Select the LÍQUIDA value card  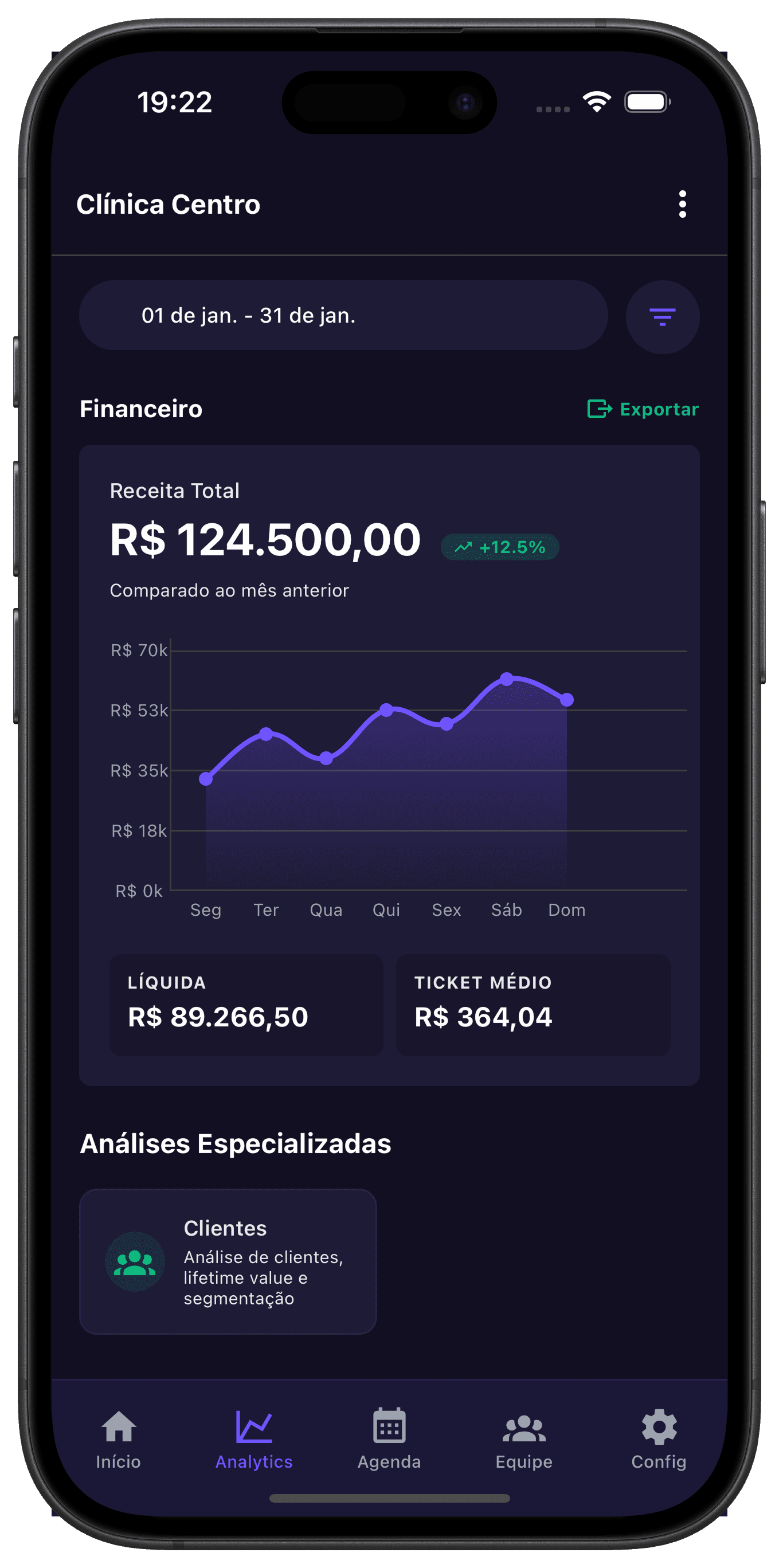tap(246, 1004)
